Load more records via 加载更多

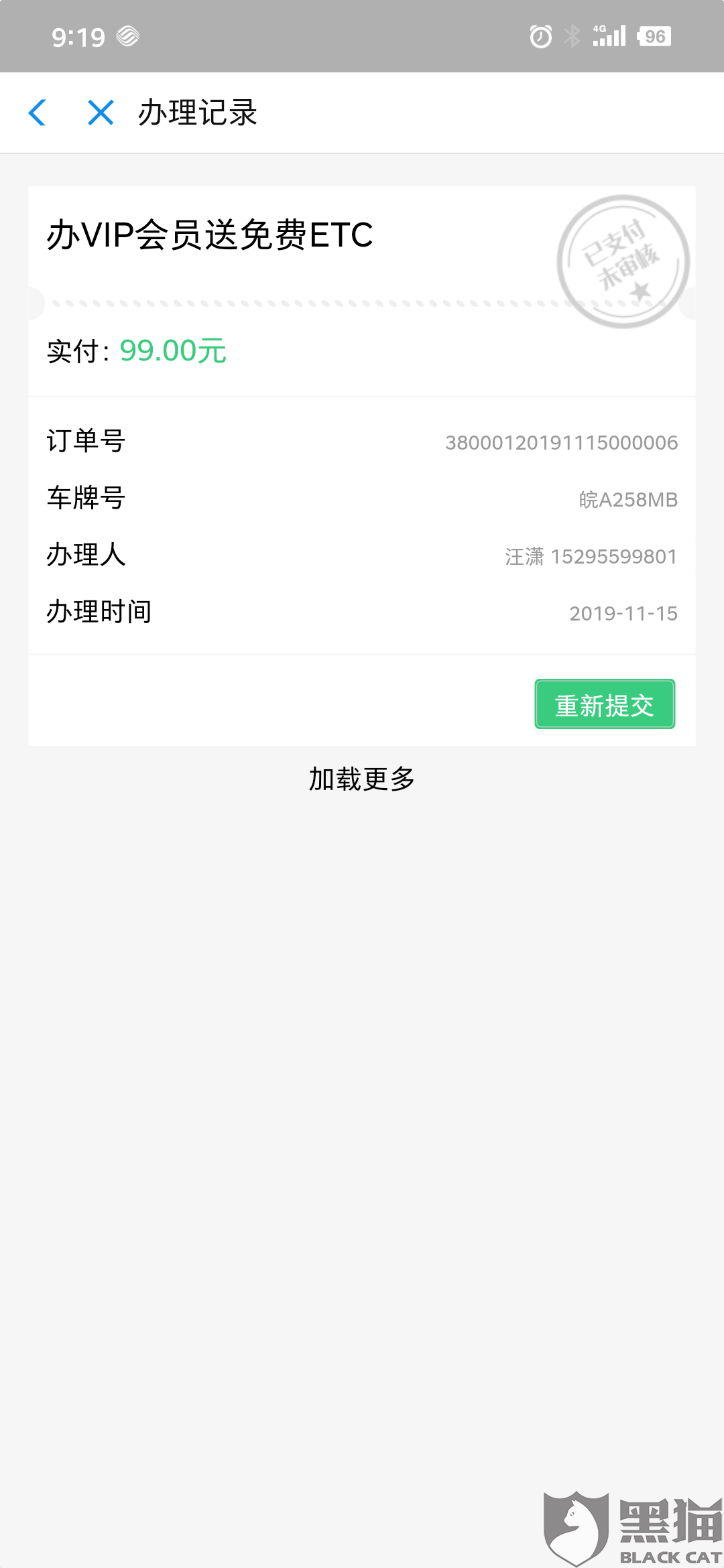coord(362,779)
